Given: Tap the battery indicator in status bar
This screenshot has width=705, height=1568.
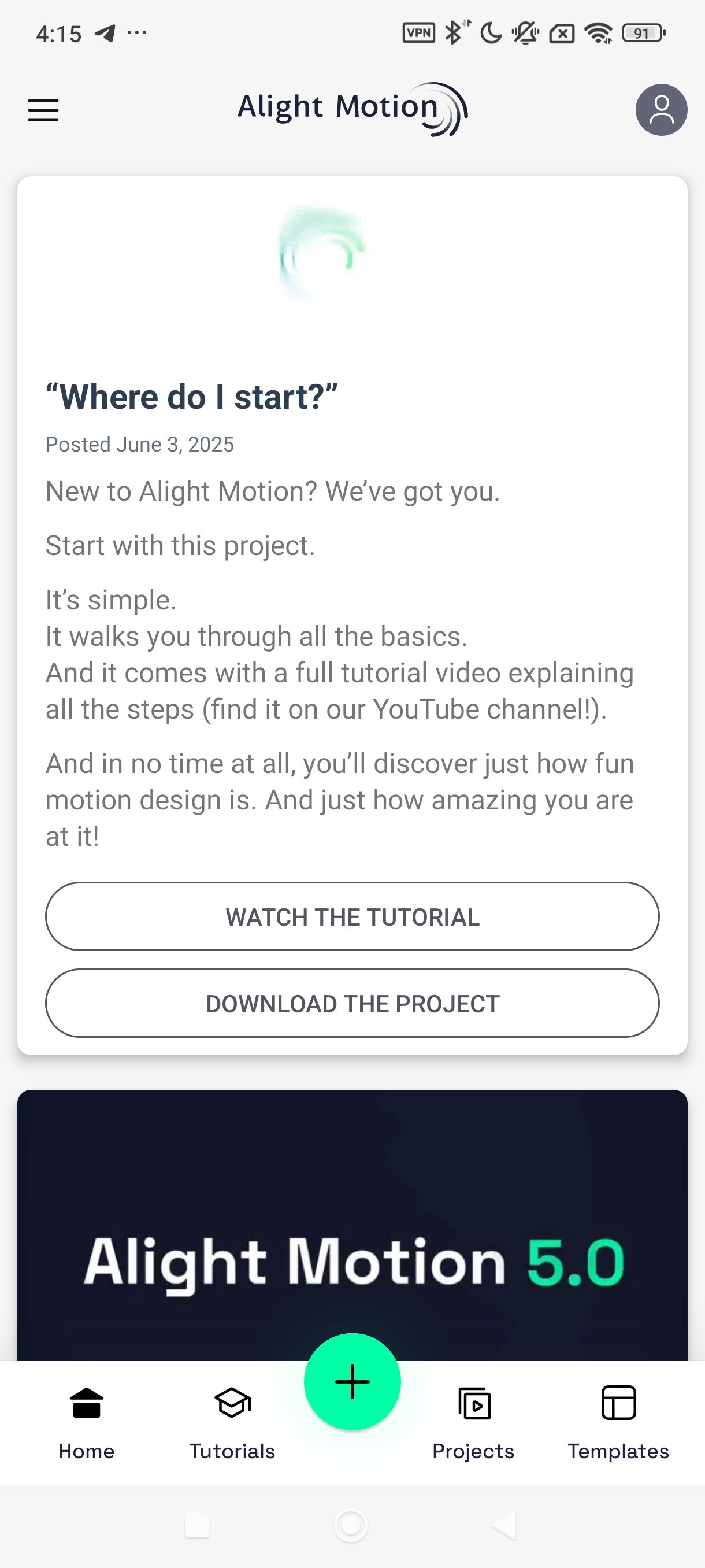Looking at the screenshot, I should (x=640, y=33).
